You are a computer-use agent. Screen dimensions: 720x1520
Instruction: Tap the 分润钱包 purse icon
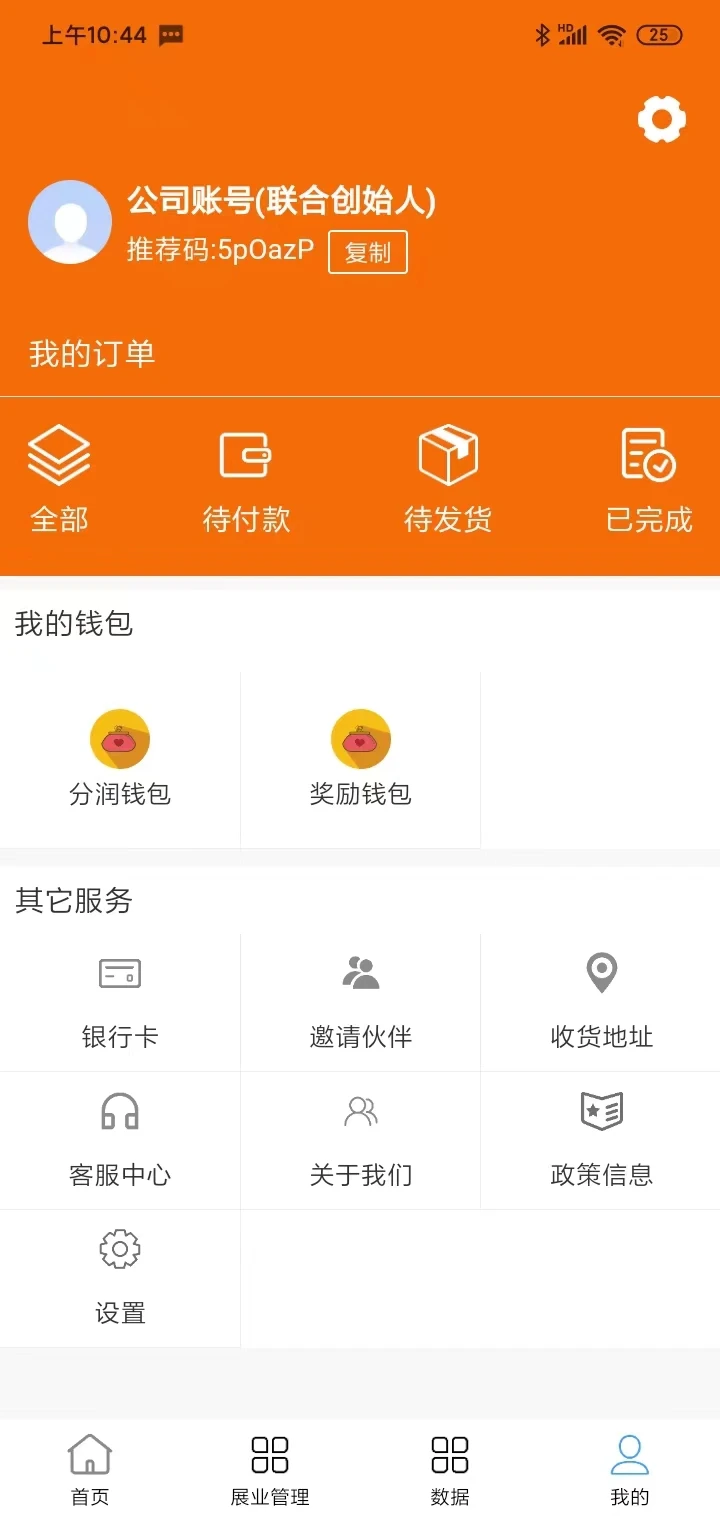pyautogui.click(x=120, y=738)
